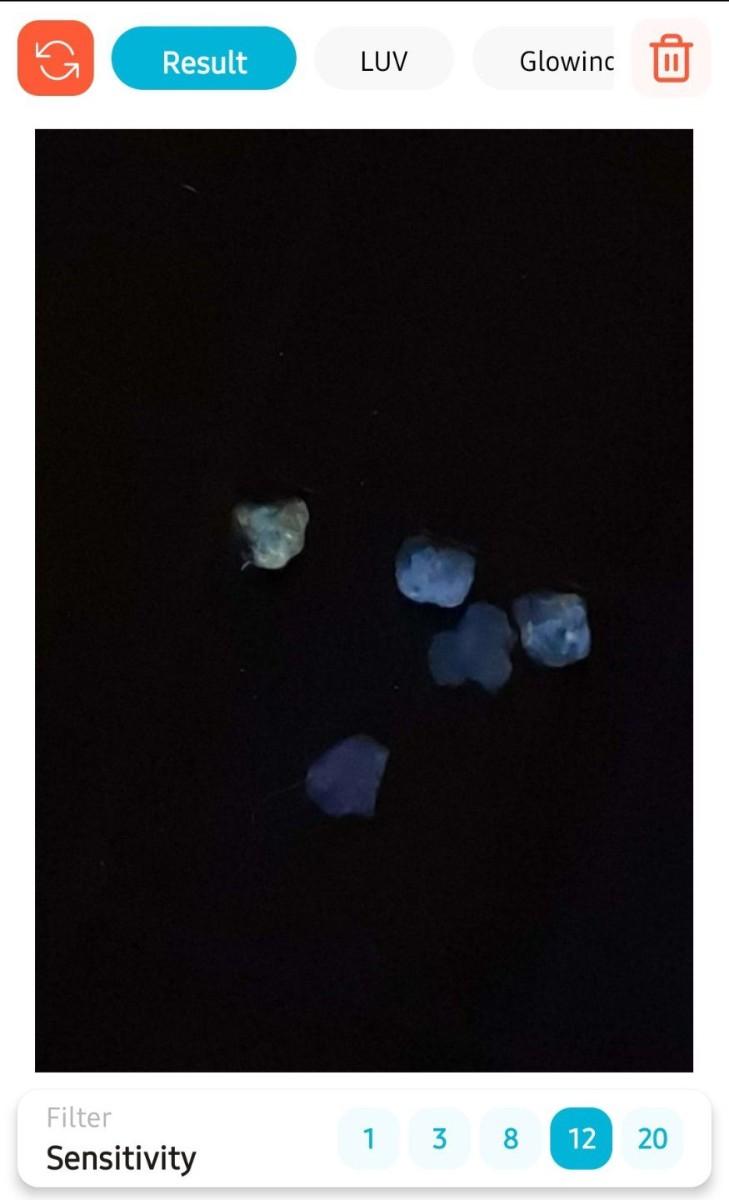This screenshot has width=729, height=1200.
Task: Switch to the Result tab
Action: pos(204,60)
